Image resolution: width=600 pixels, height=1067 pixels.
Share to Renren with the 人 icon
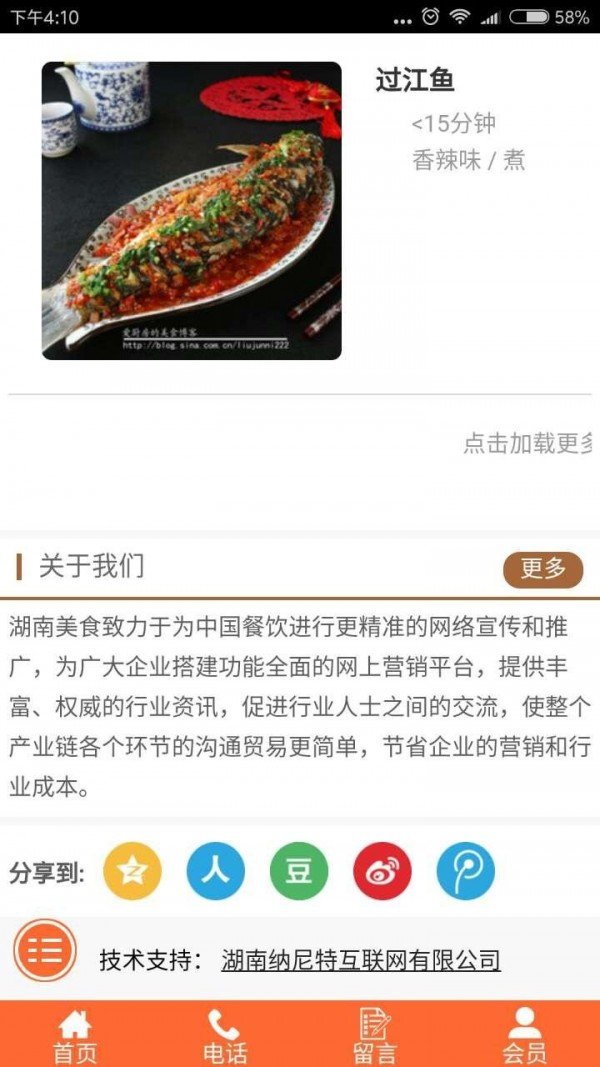pyautogui.click(x=215, y=870)
